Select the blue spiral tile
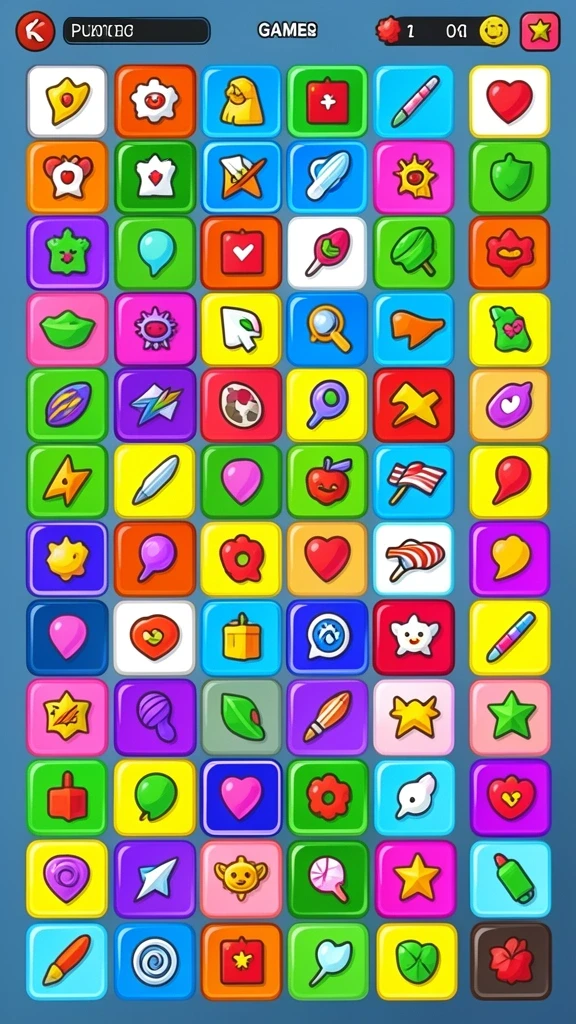The image size is (576, 1024). [x=155, y=961]
